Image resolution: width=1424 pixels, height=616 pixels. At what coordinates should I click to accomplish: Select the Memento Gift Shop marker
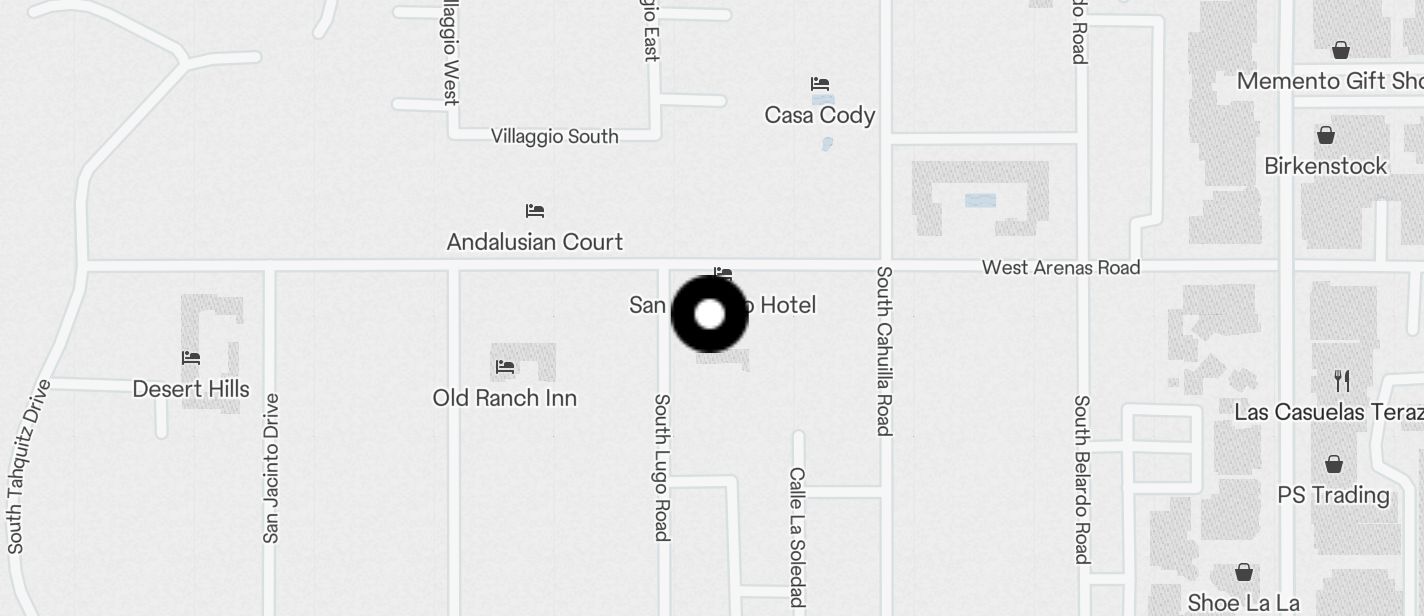point(1341,50)
